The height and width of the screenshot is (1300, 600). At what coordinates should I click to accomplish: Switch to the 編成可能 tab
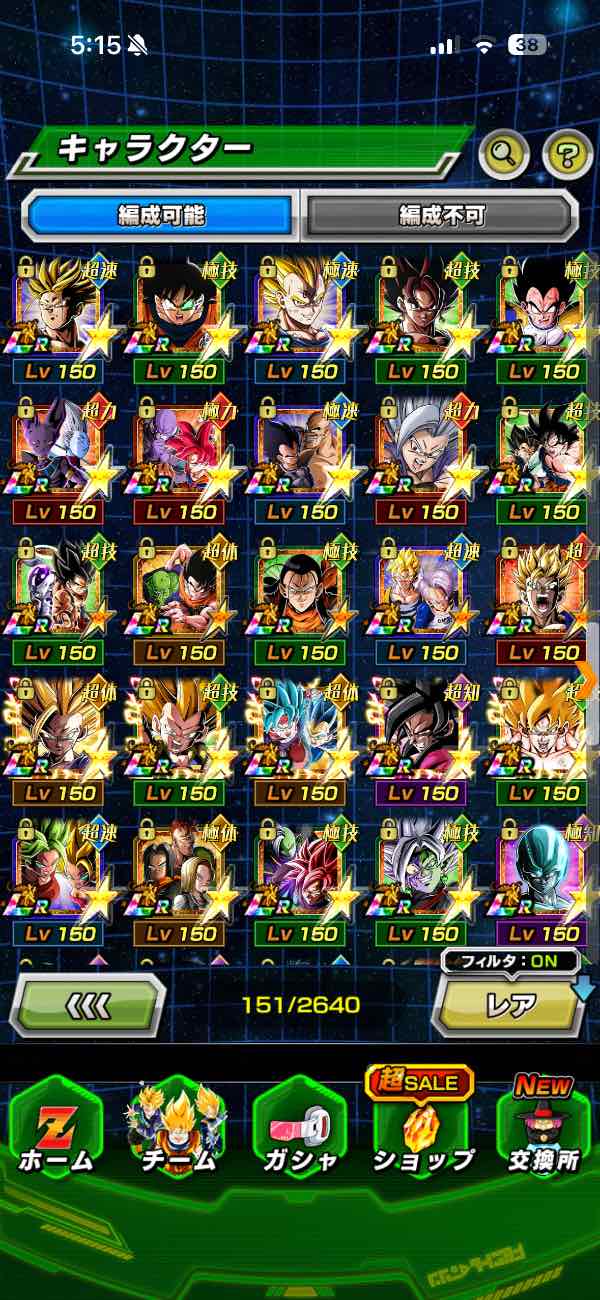160,214
